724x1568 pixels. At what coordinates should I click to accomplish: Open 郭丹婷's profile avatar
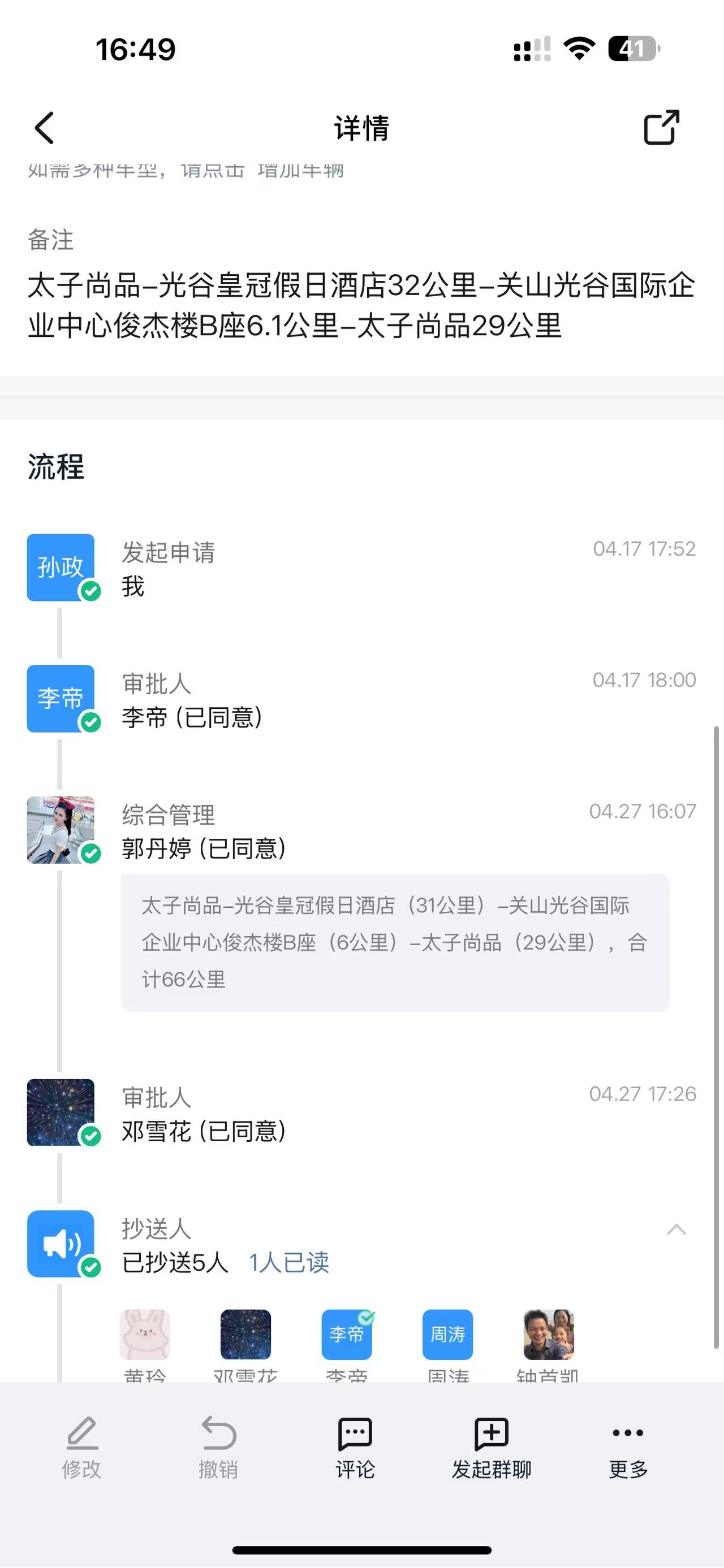coord(61,830)
